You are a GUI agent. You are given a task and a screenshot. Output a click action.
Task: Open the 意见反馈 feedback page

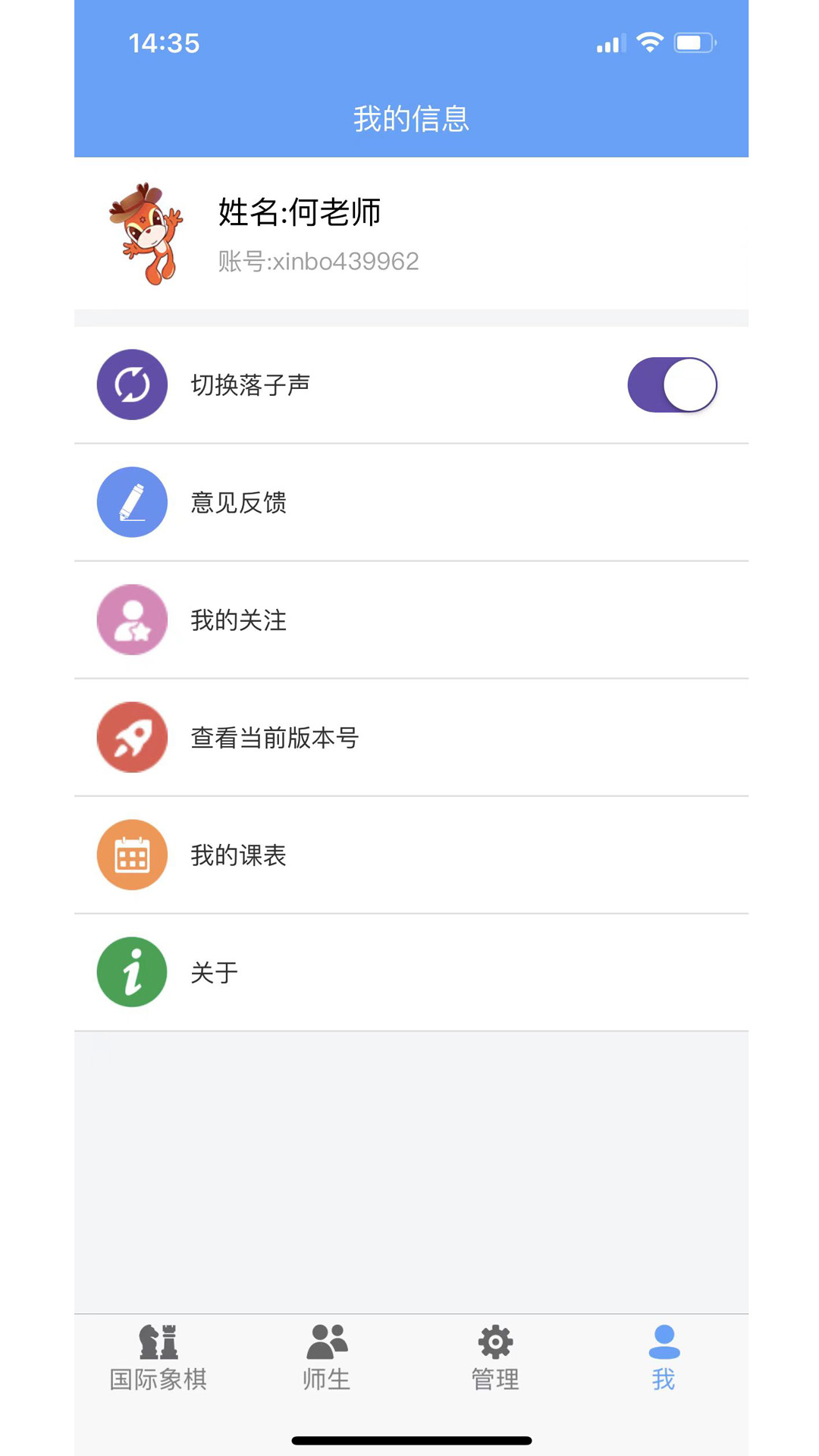(x=238, y=502)
